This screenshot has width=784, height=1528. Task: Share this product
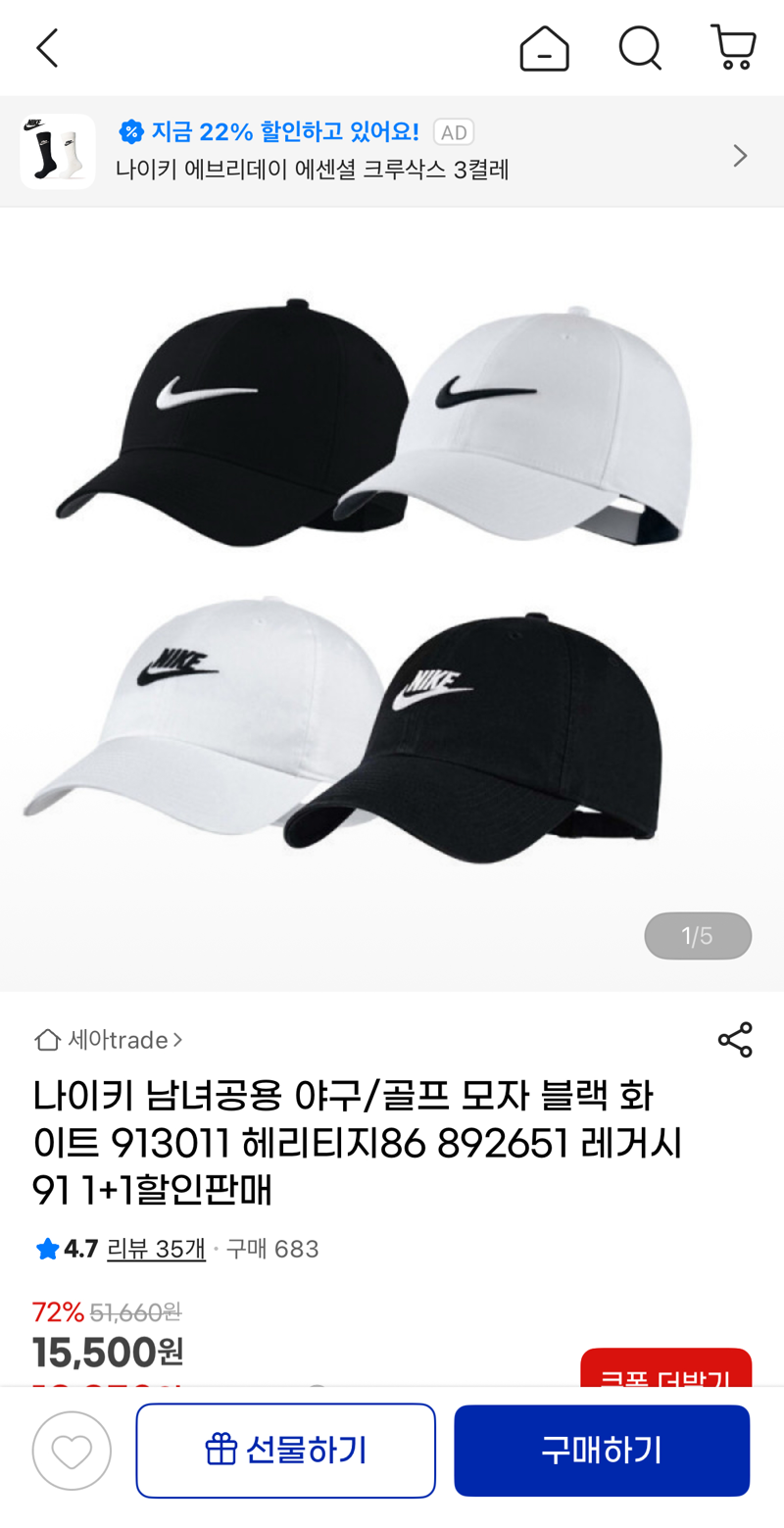point(735,1040)
